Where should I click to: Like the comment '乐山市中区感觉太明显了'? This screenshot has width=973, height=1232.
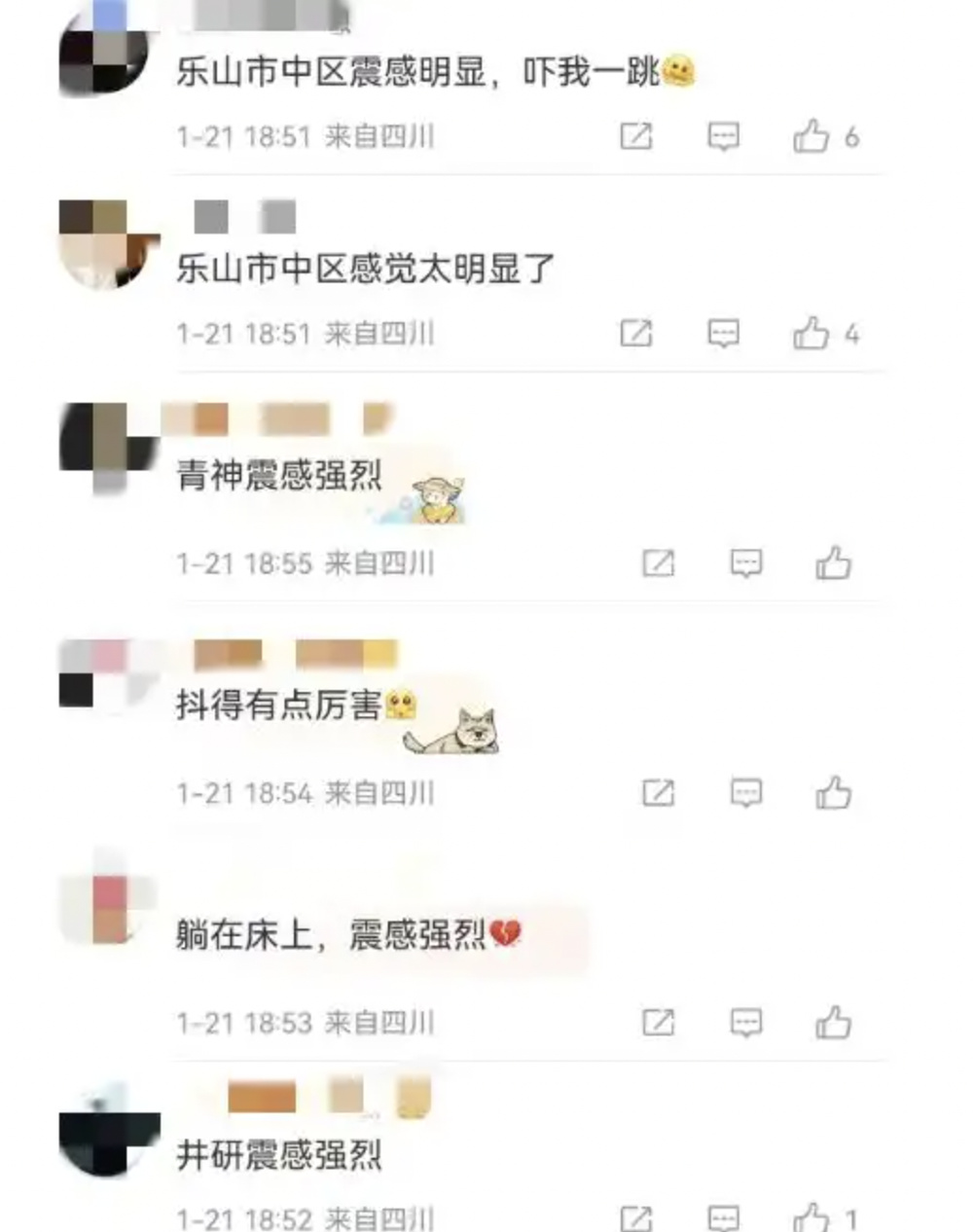point(811,334)
